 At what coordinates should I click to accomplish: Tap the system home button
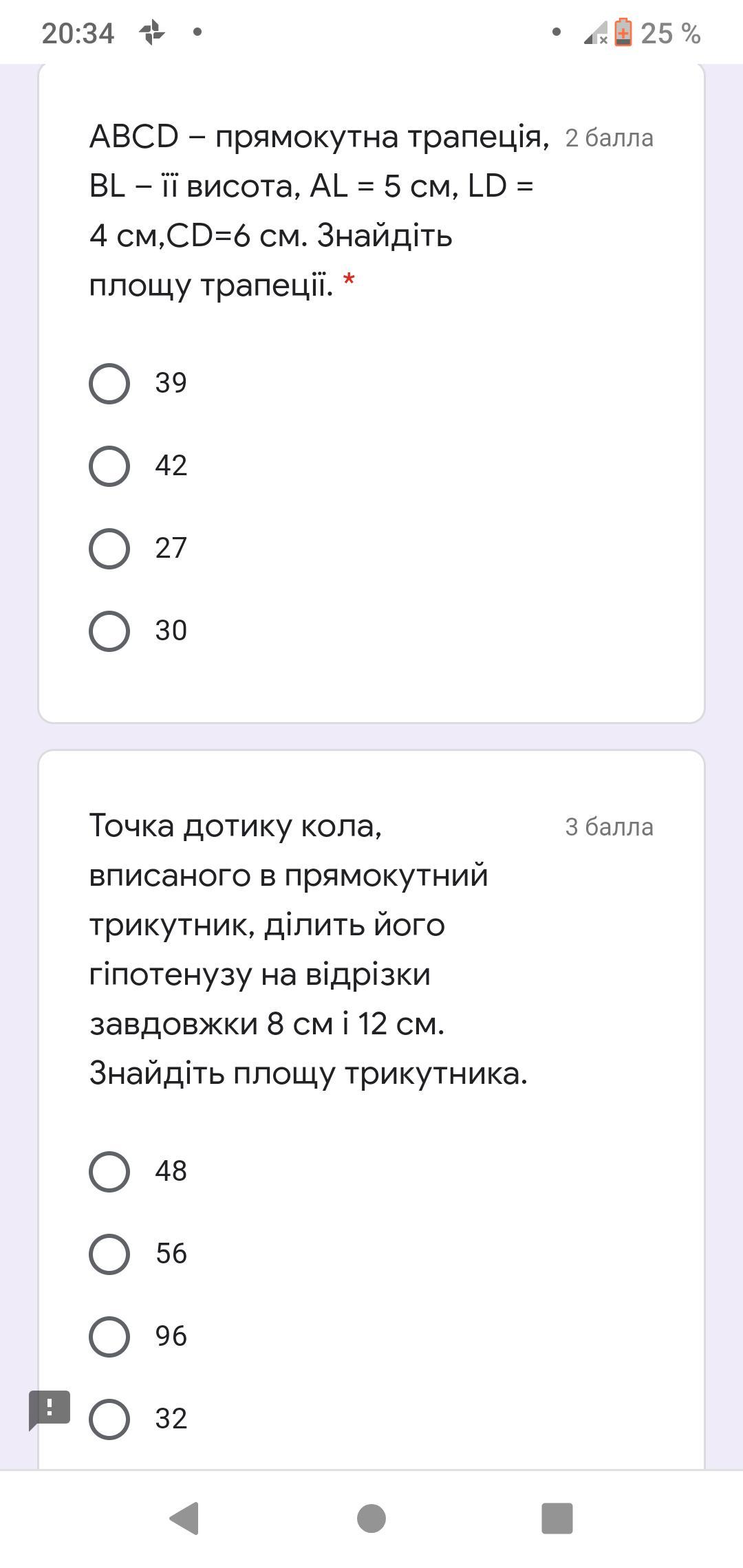click(371, 1518)
